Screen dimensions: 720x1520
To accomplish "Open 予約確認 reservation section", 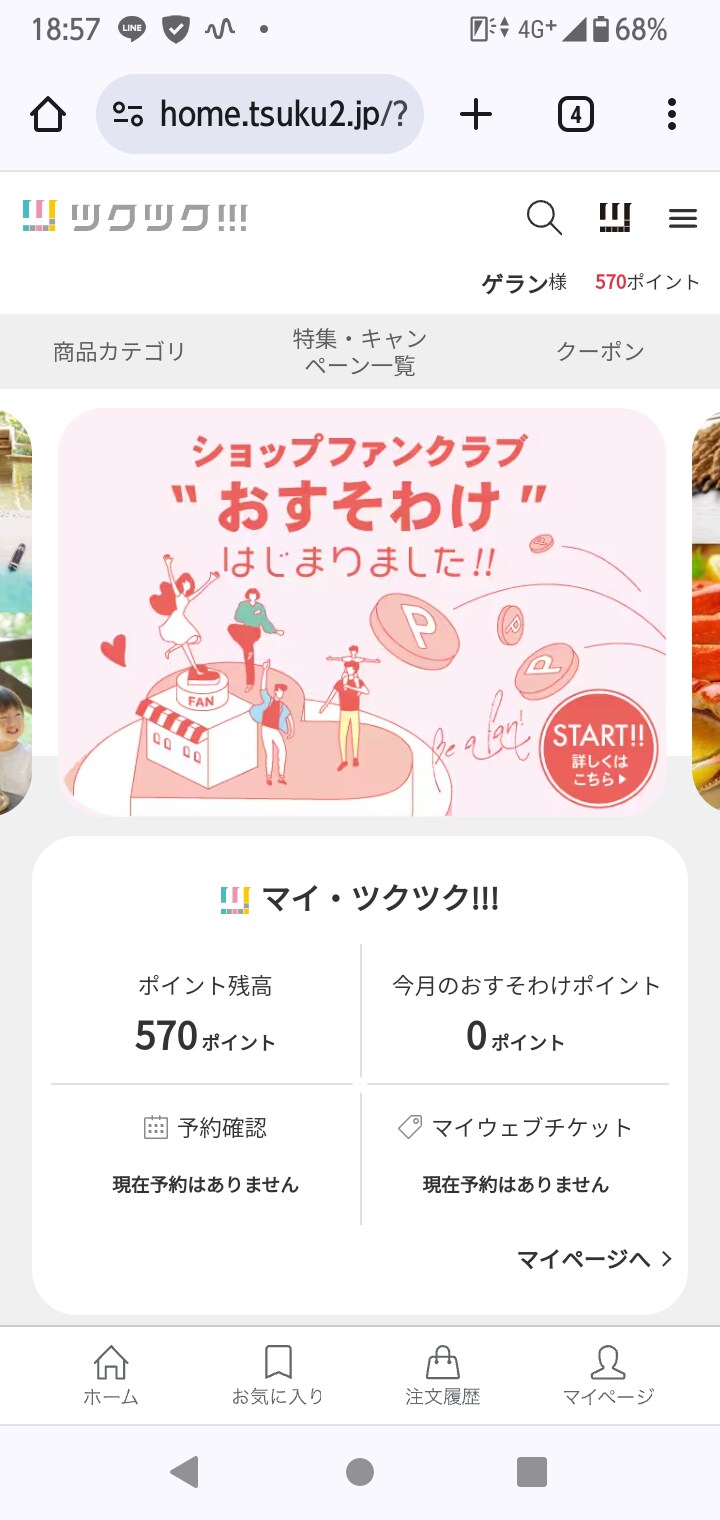I will (206, 1128).
